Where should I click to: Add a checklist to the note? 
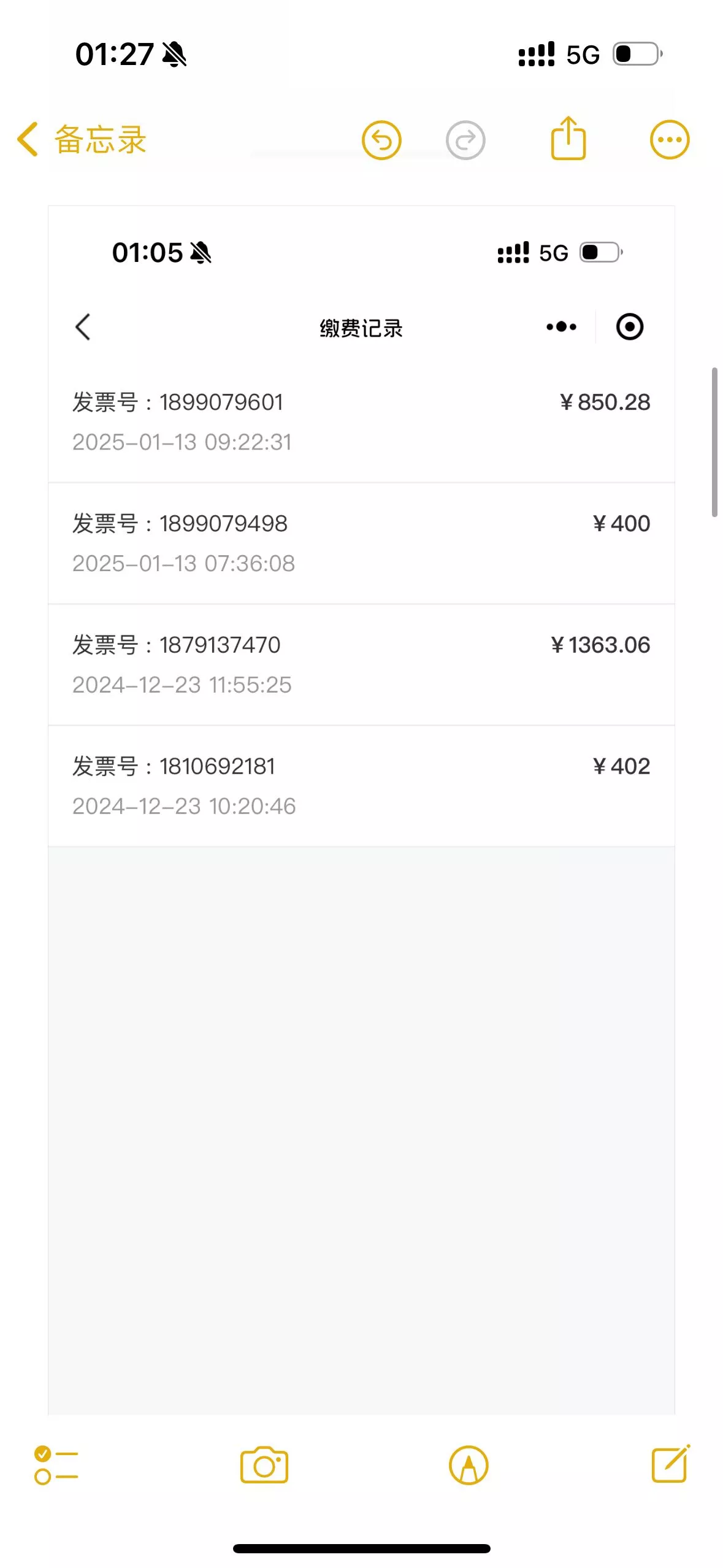(x=56, y=1466)
